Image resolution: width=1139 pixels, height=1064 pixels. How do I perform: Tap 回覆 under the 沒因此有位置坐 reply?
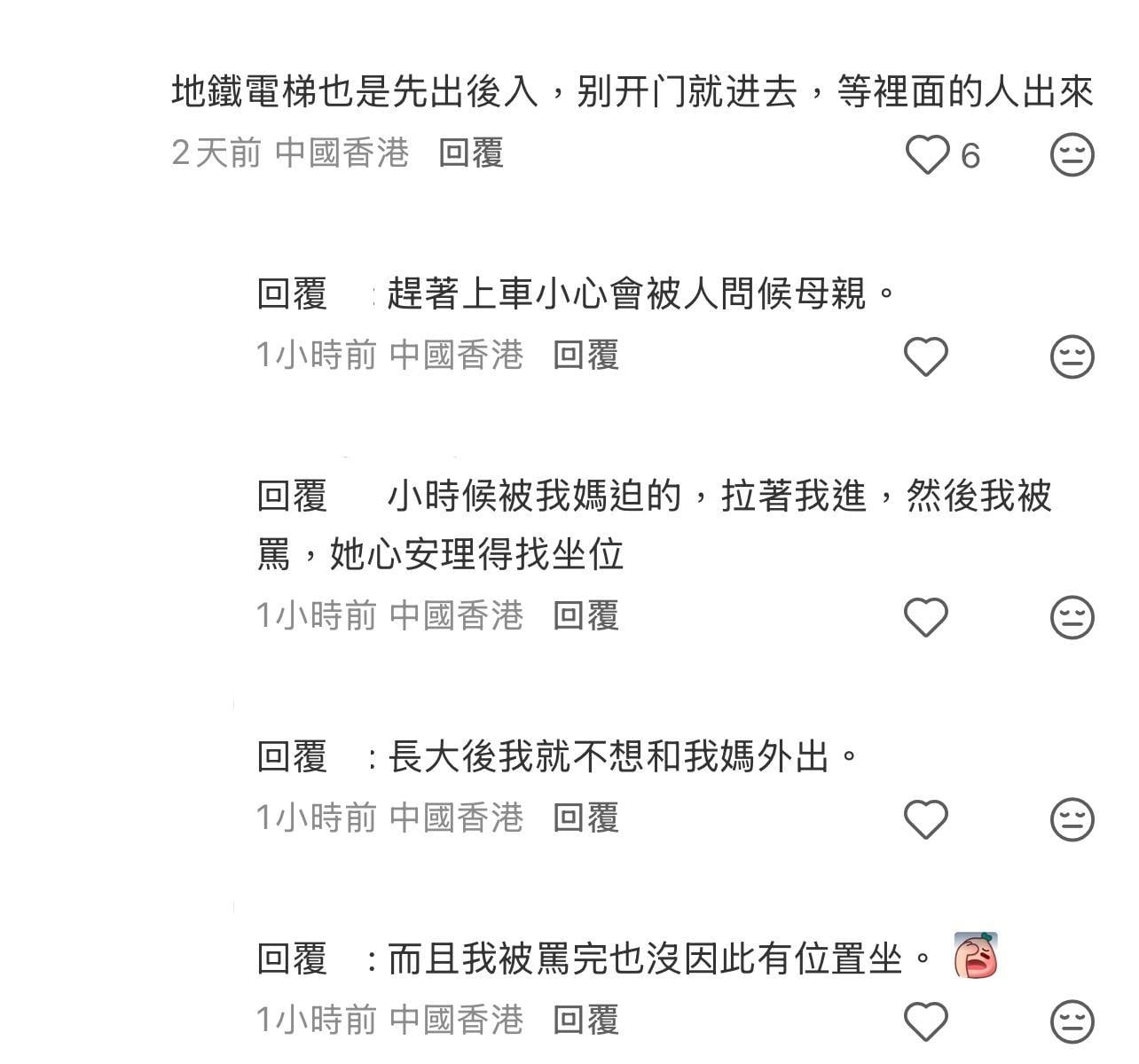pos(585,1020)
